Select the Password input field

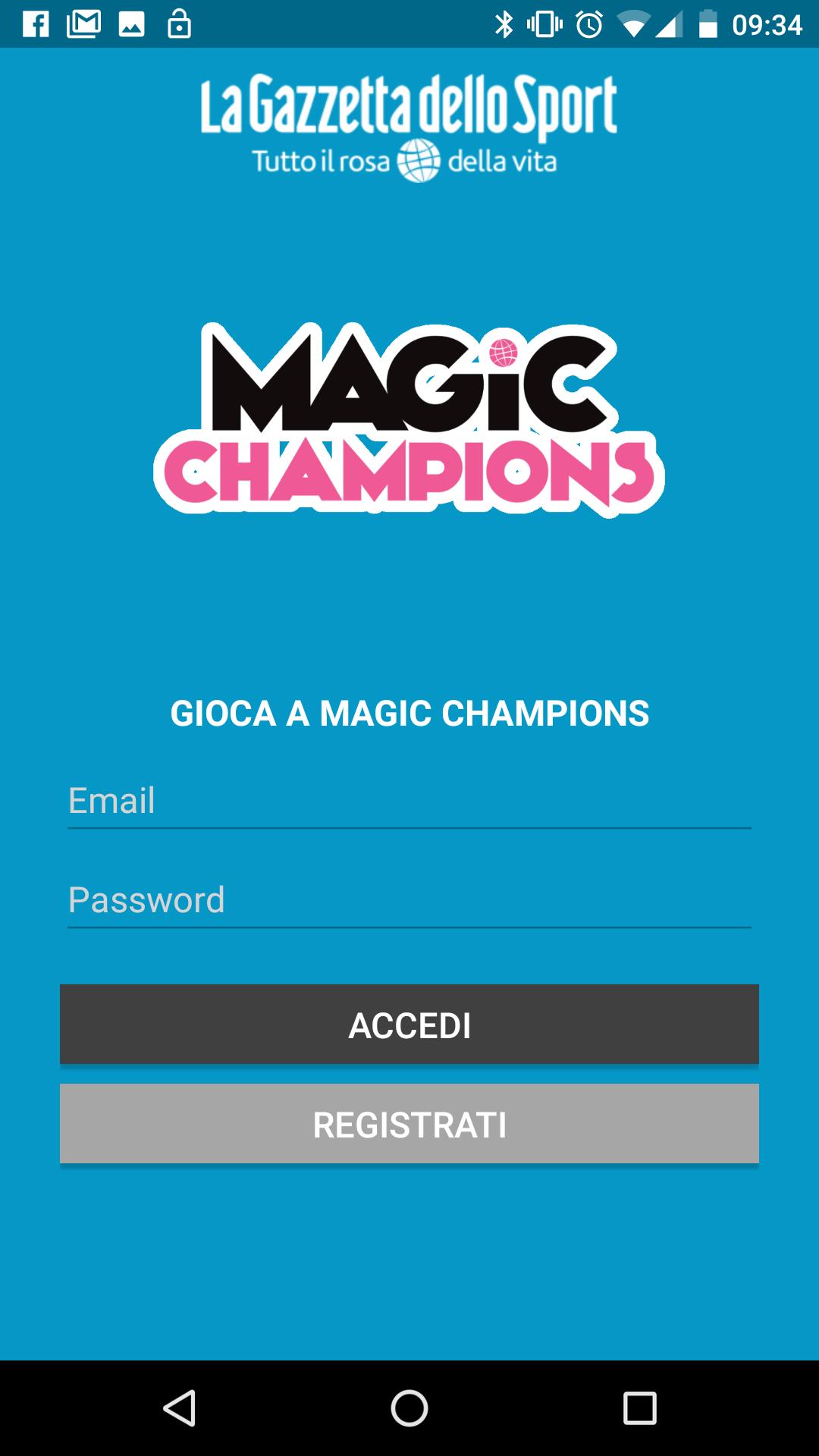(409, 901)
